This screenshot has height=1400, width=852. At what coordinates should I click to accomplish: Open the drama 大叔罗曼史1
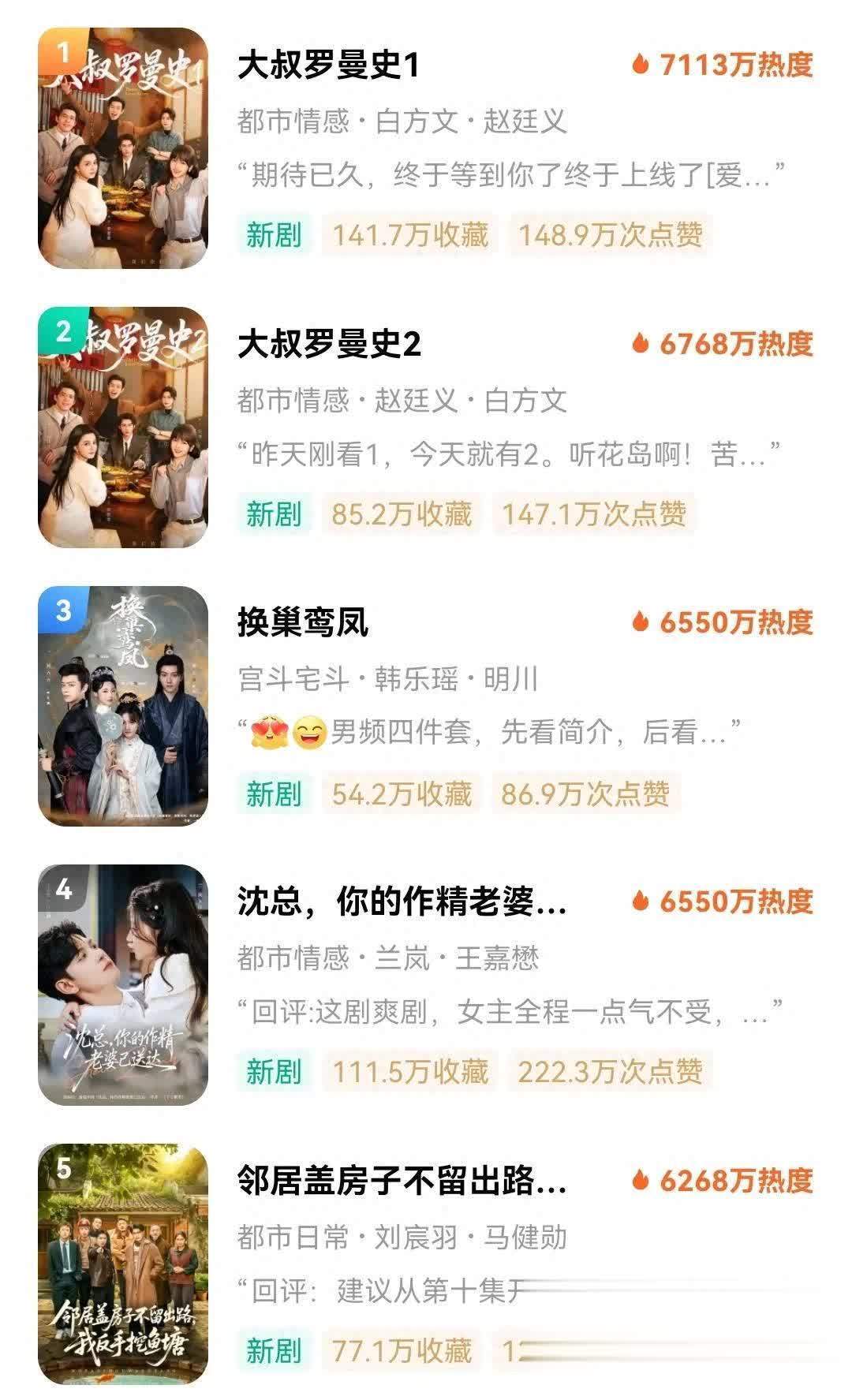coord(327,65)
